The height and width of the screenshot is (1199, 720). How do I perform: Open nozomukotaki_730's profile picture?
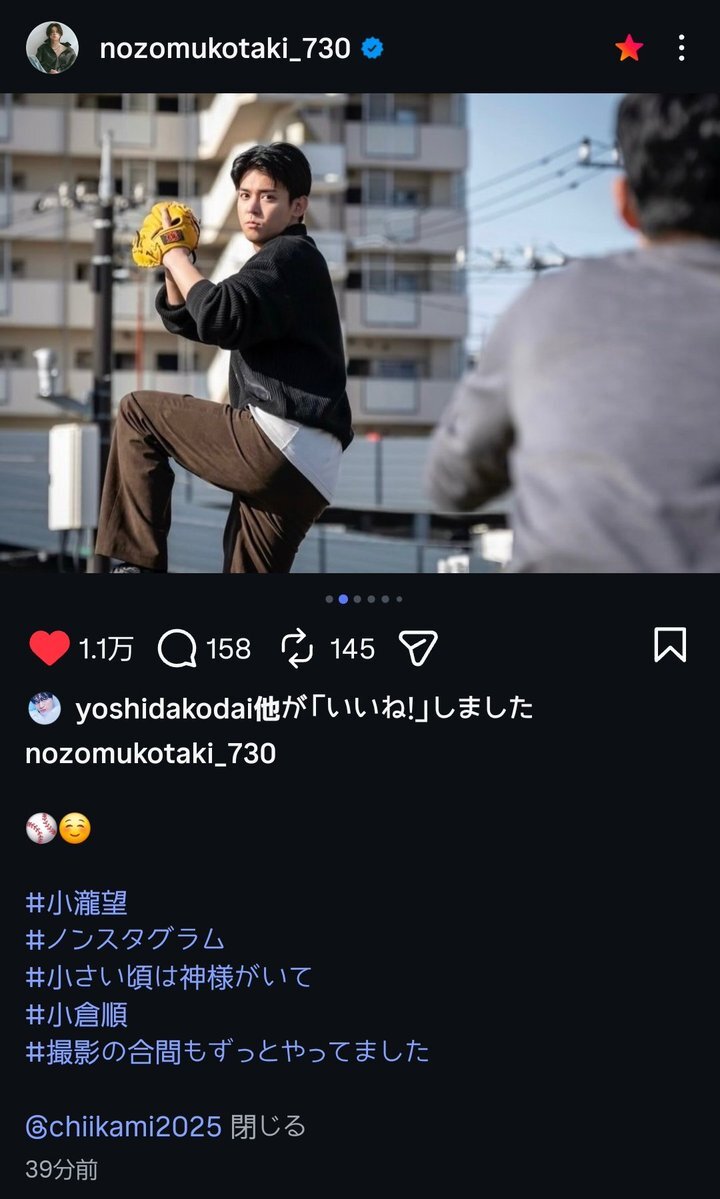click(x=52, y=47)
